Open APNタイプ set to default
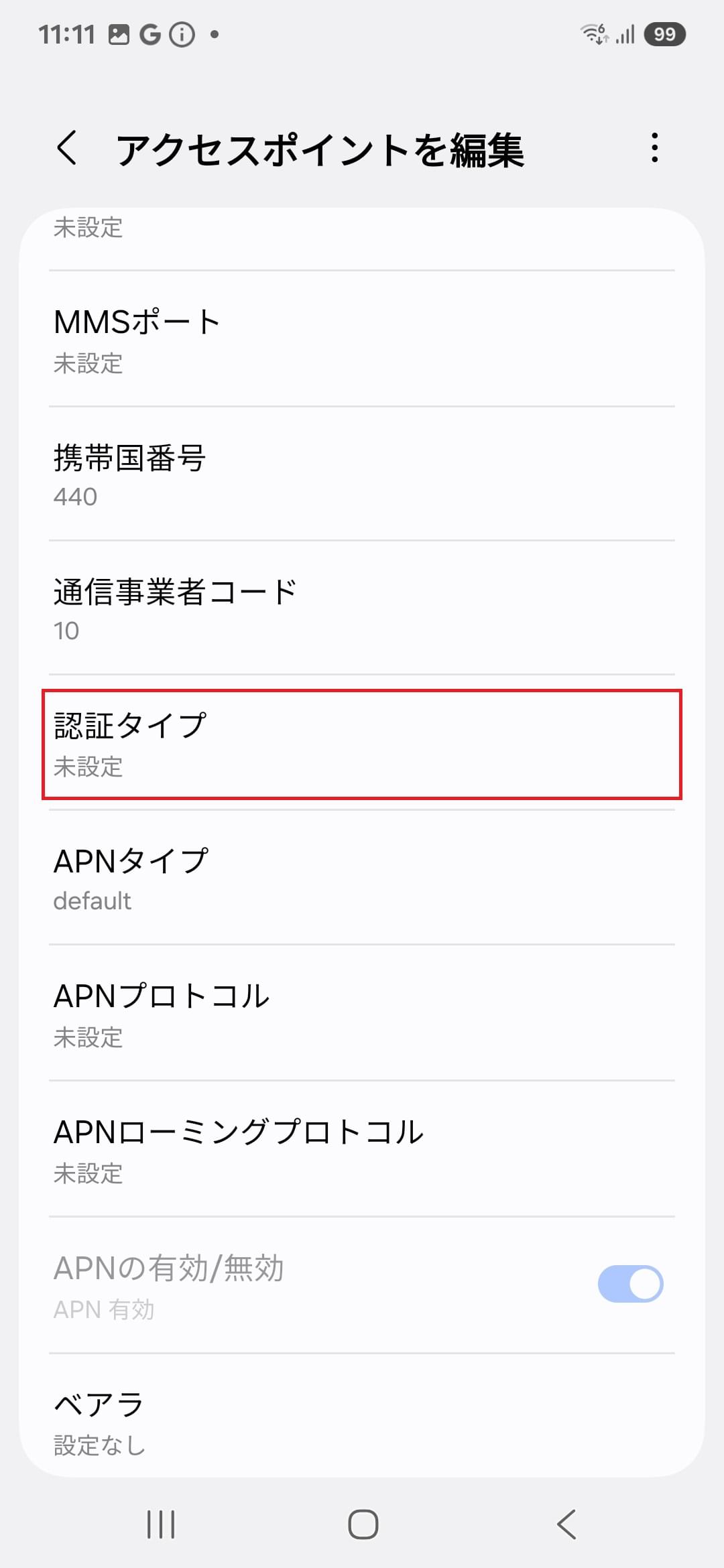The image size is (724, 1568). [362, 878]
